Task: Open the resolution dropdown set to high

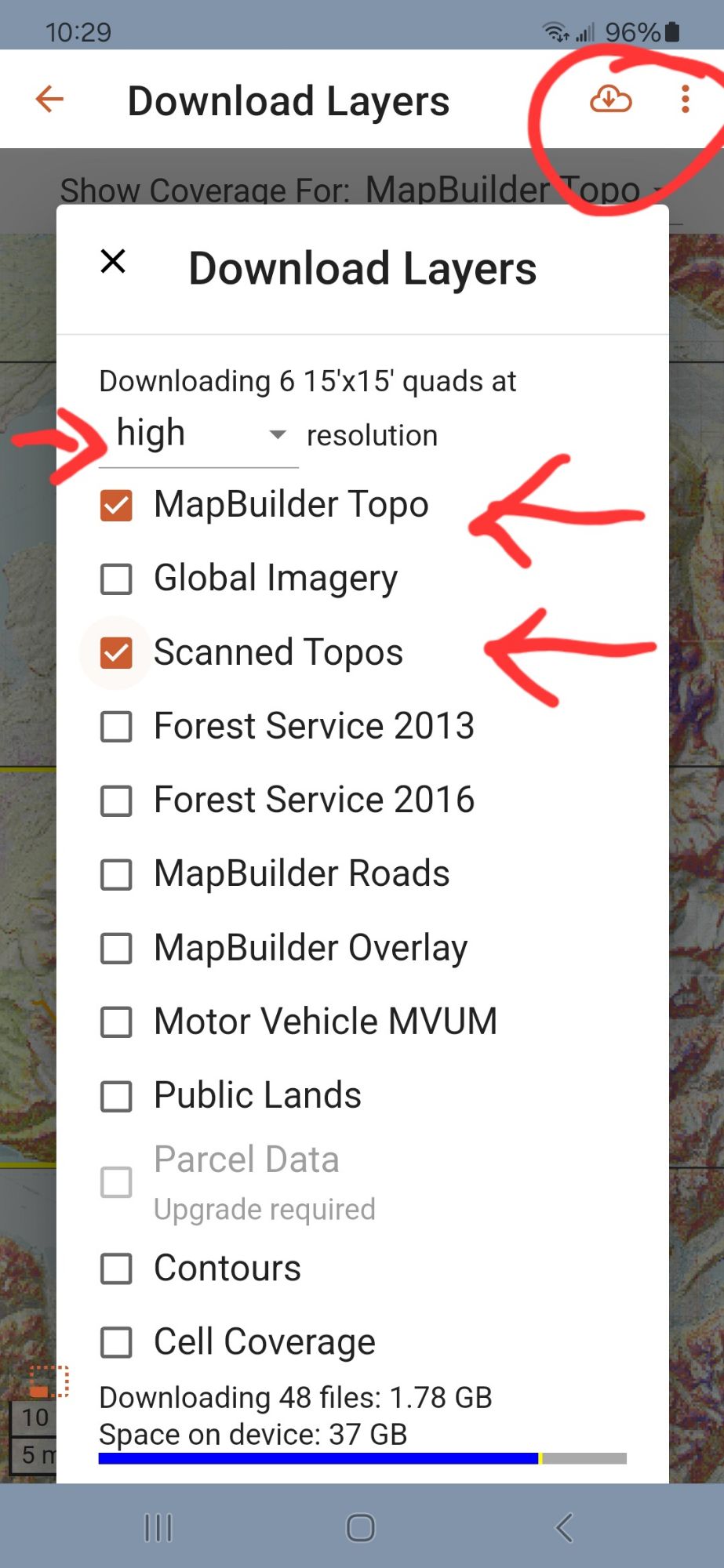Action: click(200, 434)
